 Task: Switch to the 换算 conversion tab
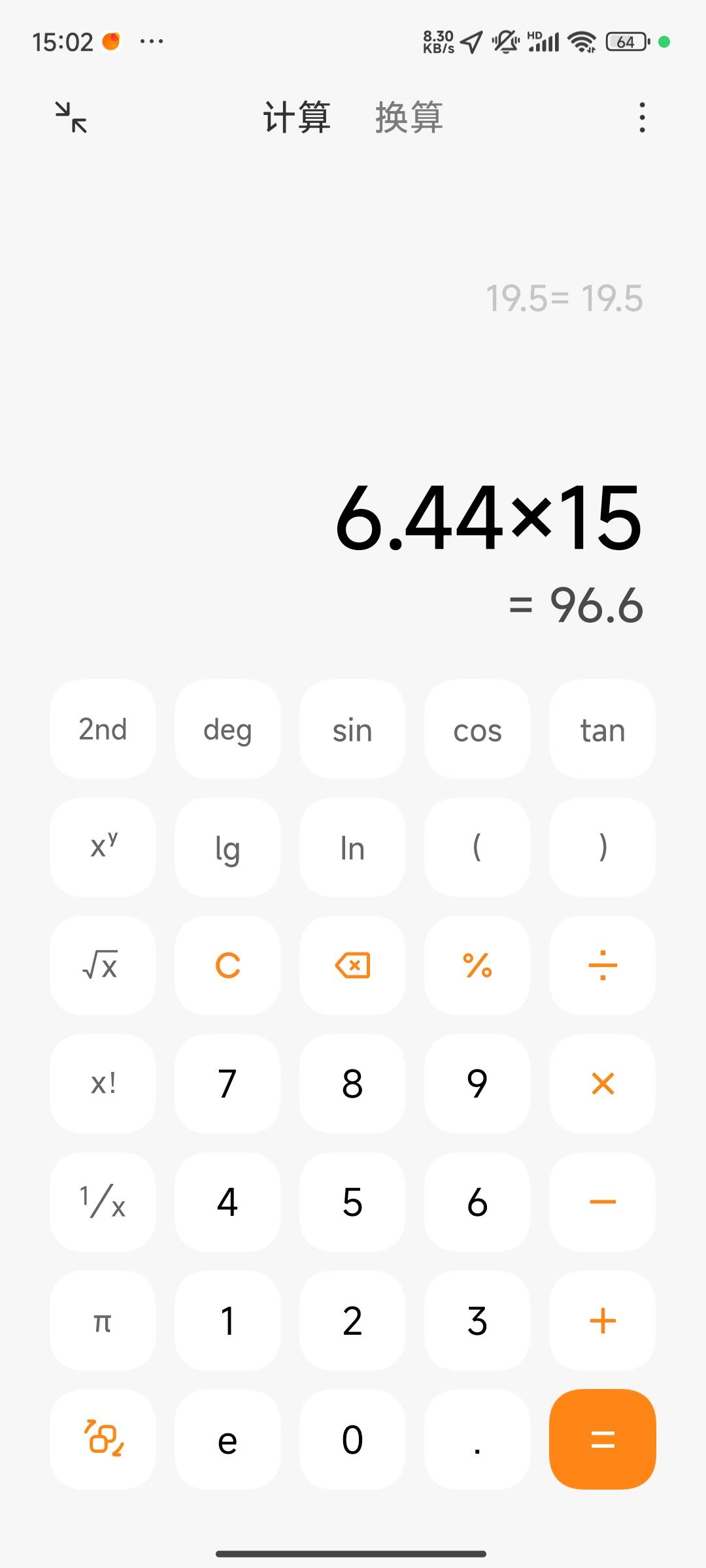coord(409,118)
